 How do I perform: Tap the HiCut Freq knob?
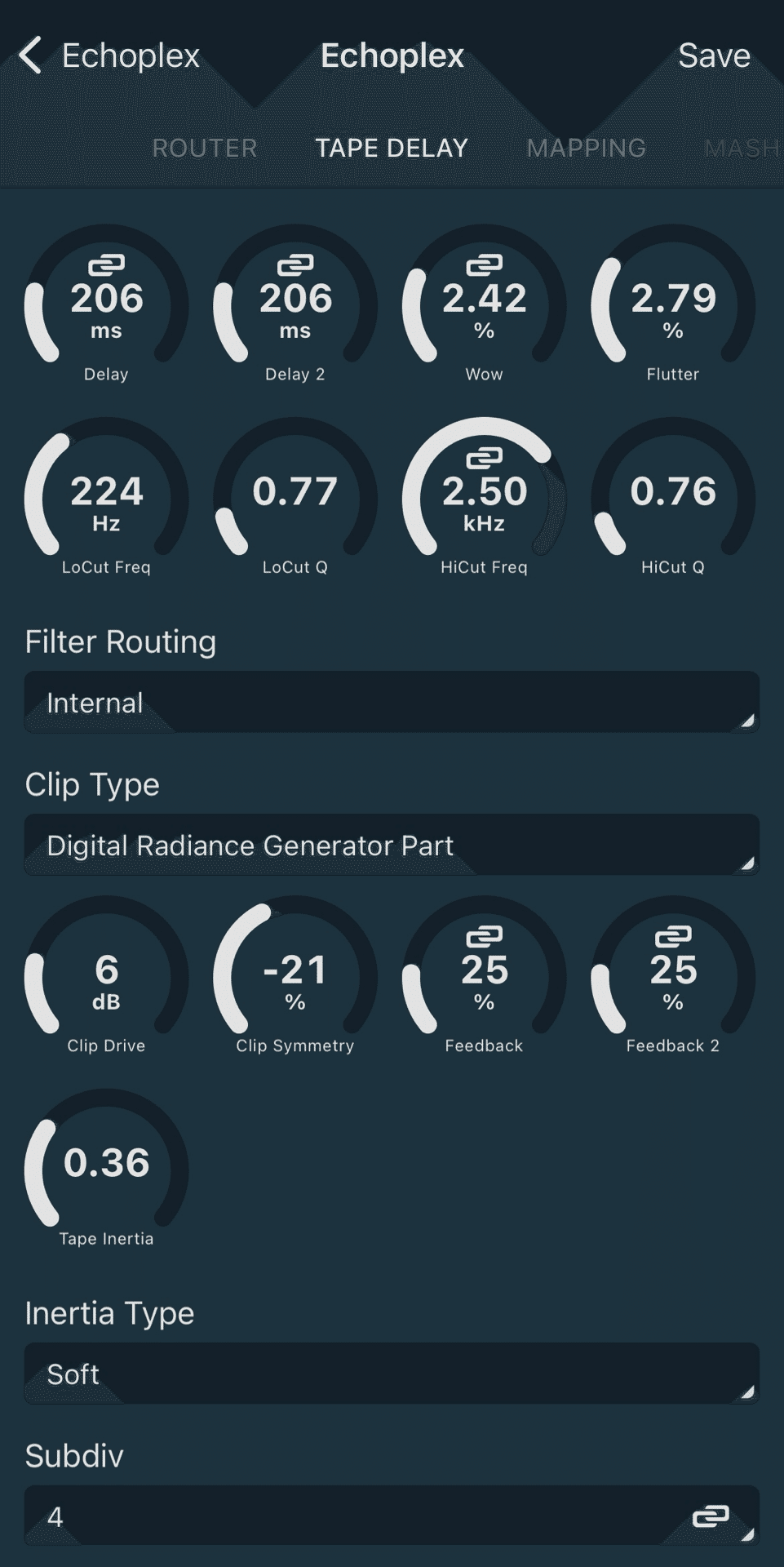(484, 496)
